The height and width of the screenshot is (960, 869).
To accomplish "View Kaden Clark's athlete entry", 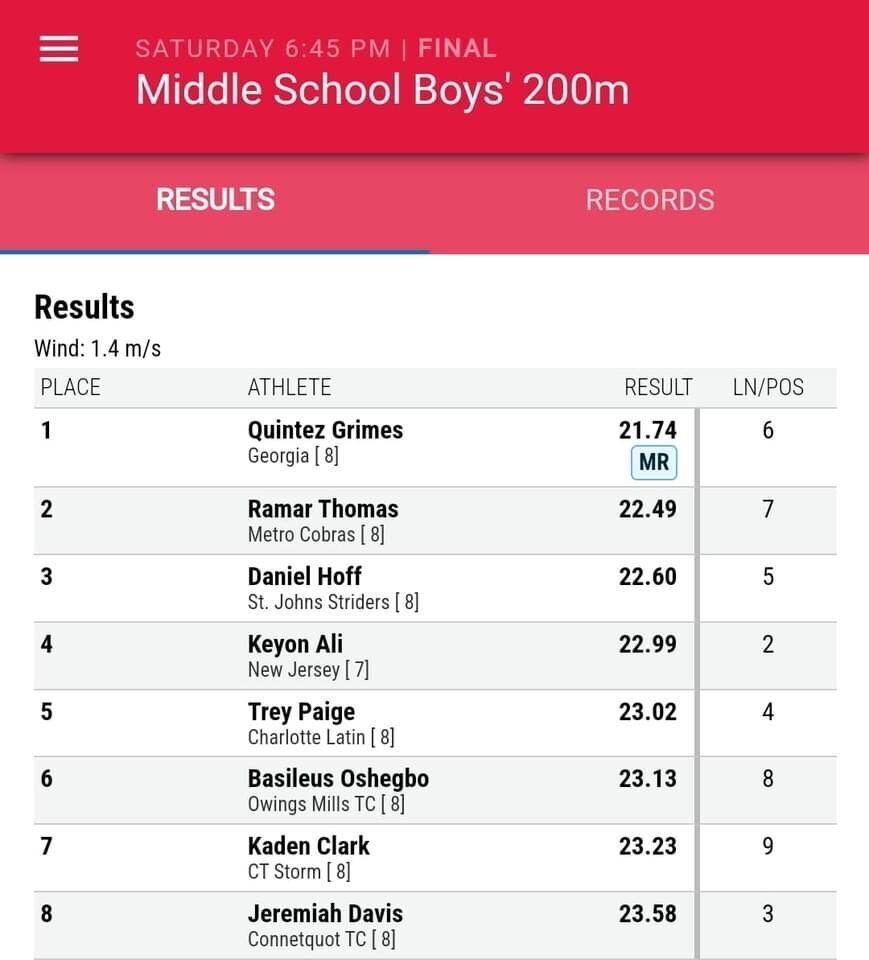I will [308, 846].
